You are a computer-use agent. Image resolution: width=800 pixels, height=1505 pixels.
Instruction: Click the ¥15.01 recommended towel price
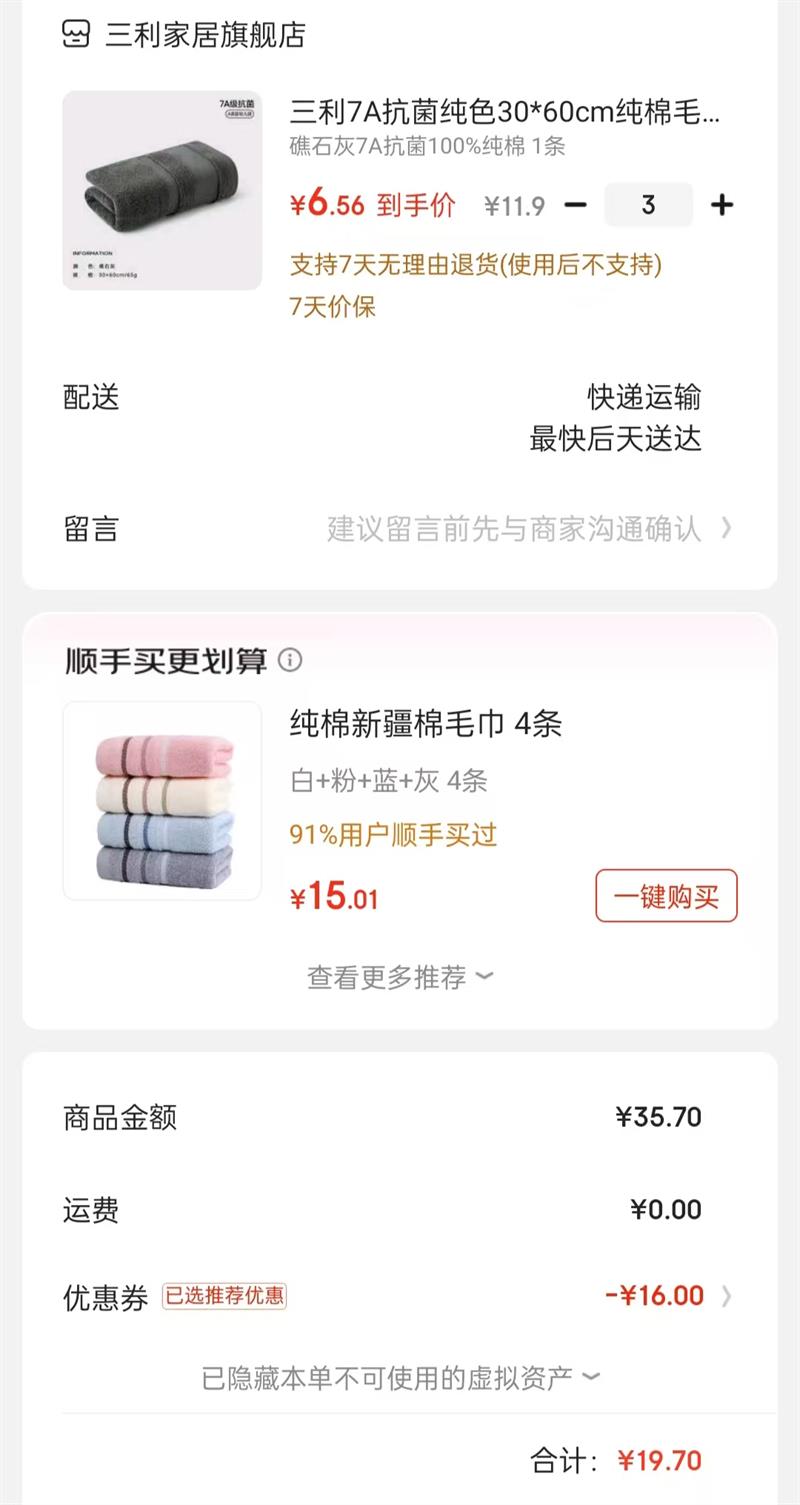coord(330,897)
